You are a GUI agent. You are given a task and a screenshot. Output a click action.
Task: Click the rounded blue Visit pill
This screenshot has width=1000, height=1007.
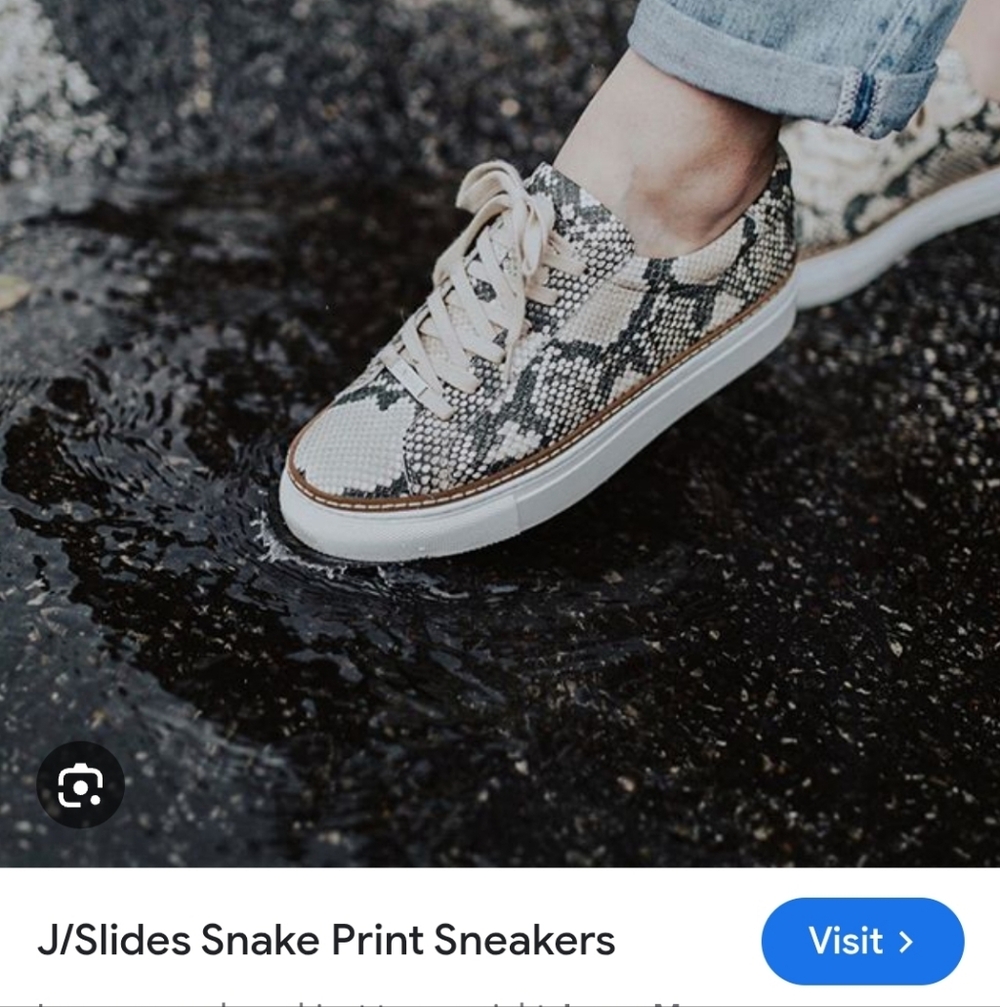865,941
